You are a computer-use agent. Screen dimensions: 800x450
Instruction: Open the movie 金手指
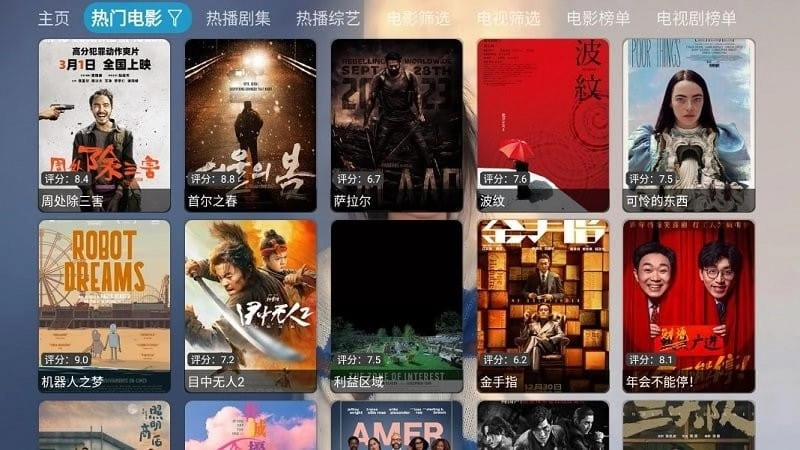tap(542, 306)
